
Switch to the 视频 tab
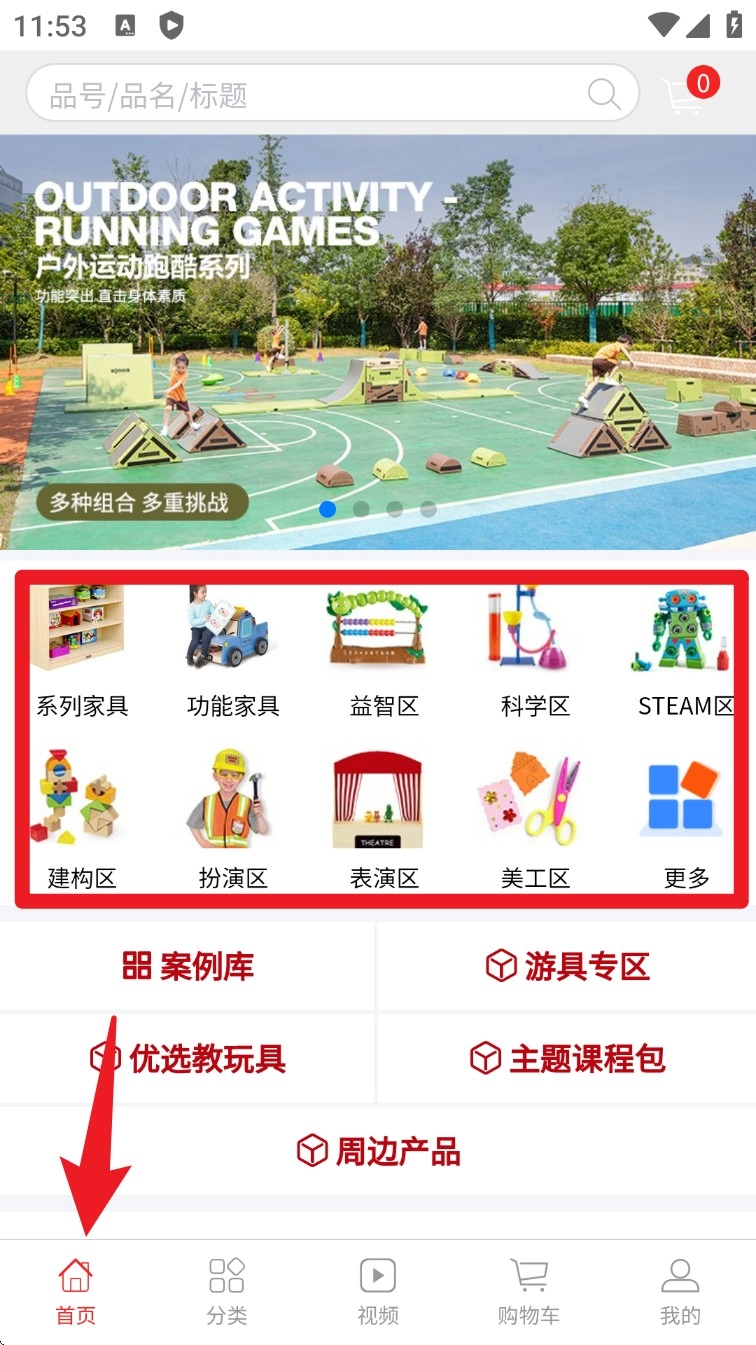click(x=378, y=1291)
